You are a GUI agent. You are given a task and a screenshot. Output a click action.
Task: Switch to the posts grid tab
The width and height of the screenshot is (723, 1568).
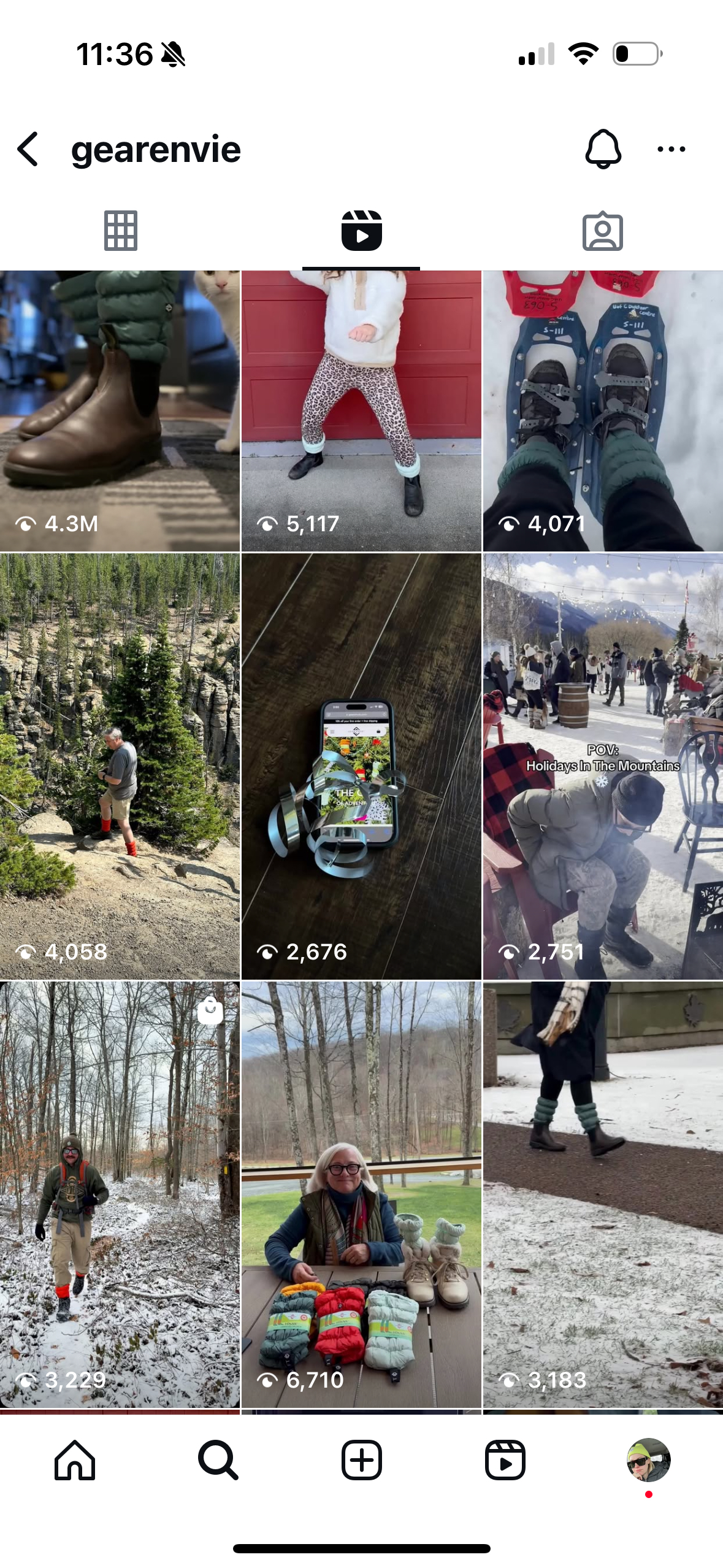click(121, 231)
